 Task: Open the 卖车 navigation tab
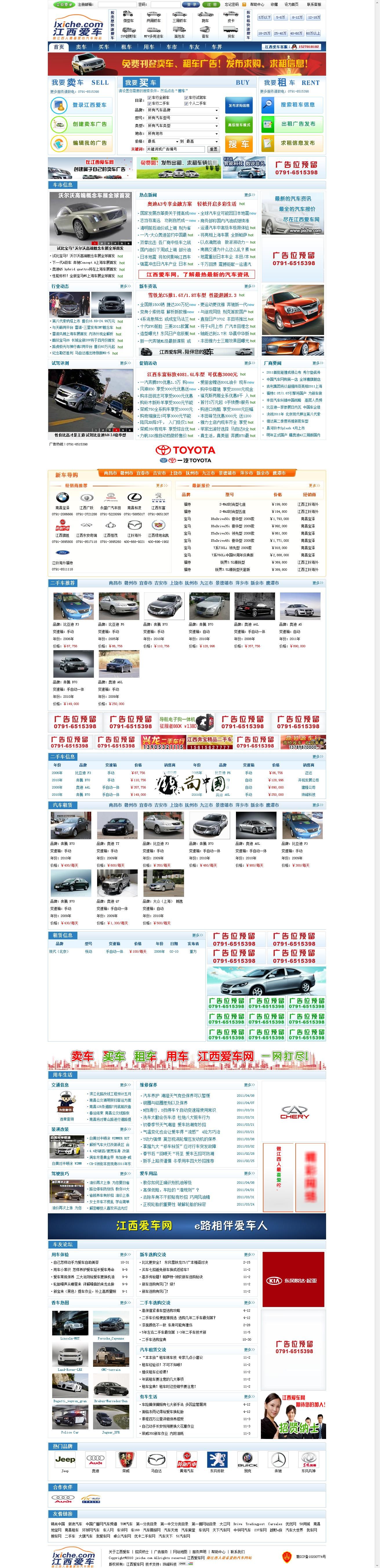tap(81, 46)
